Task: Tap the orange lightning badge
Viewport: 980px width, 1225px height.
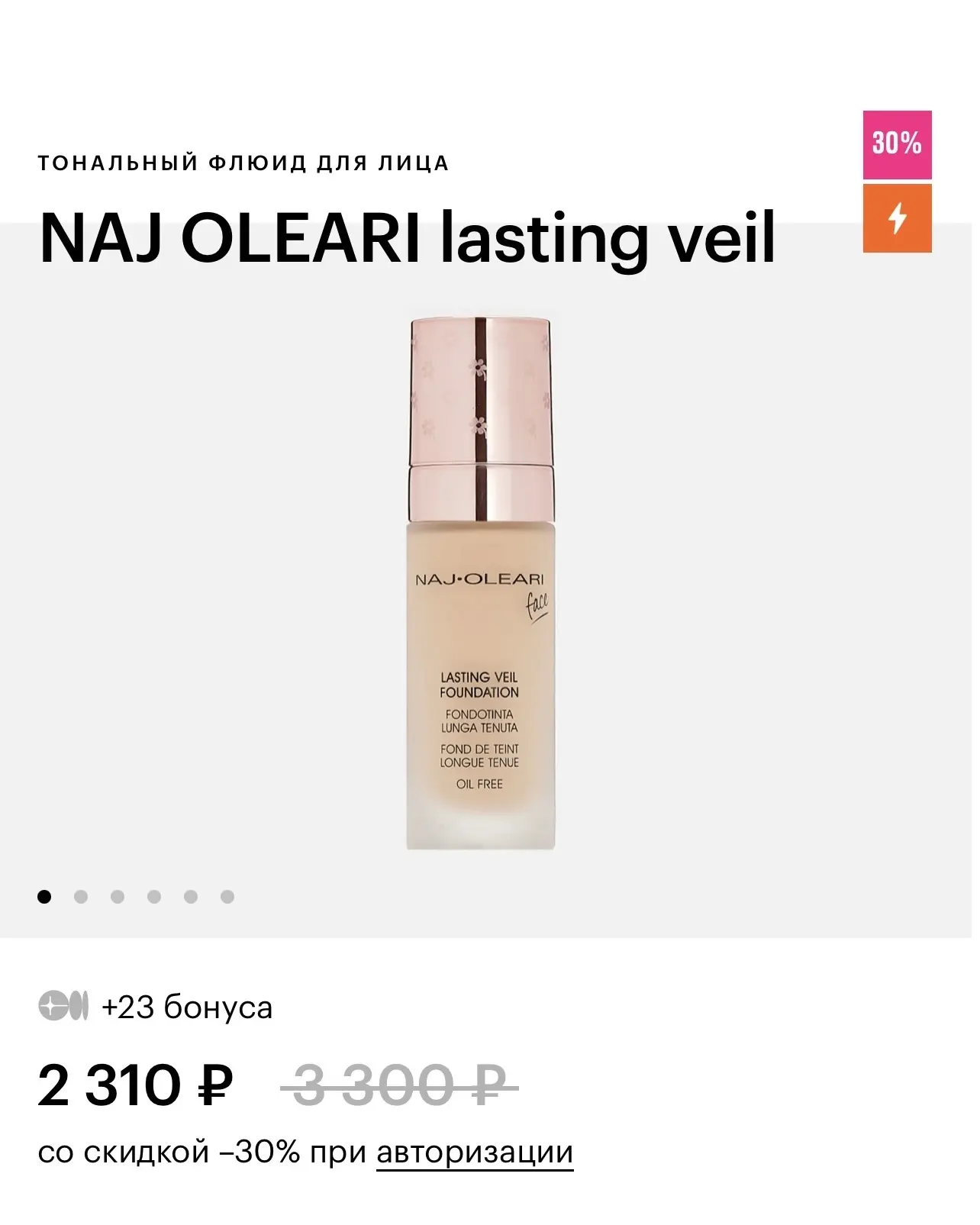Action: (x=897, y=218)
